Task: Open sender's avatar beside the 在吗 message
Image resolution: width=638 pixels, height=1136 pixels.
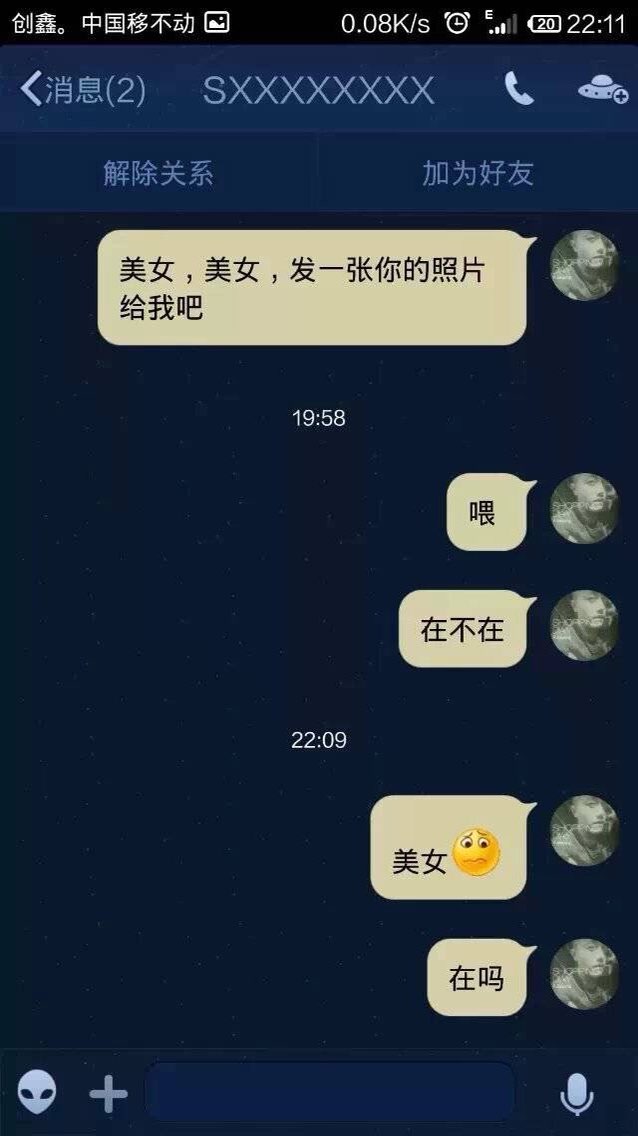Action: point(584,974)
